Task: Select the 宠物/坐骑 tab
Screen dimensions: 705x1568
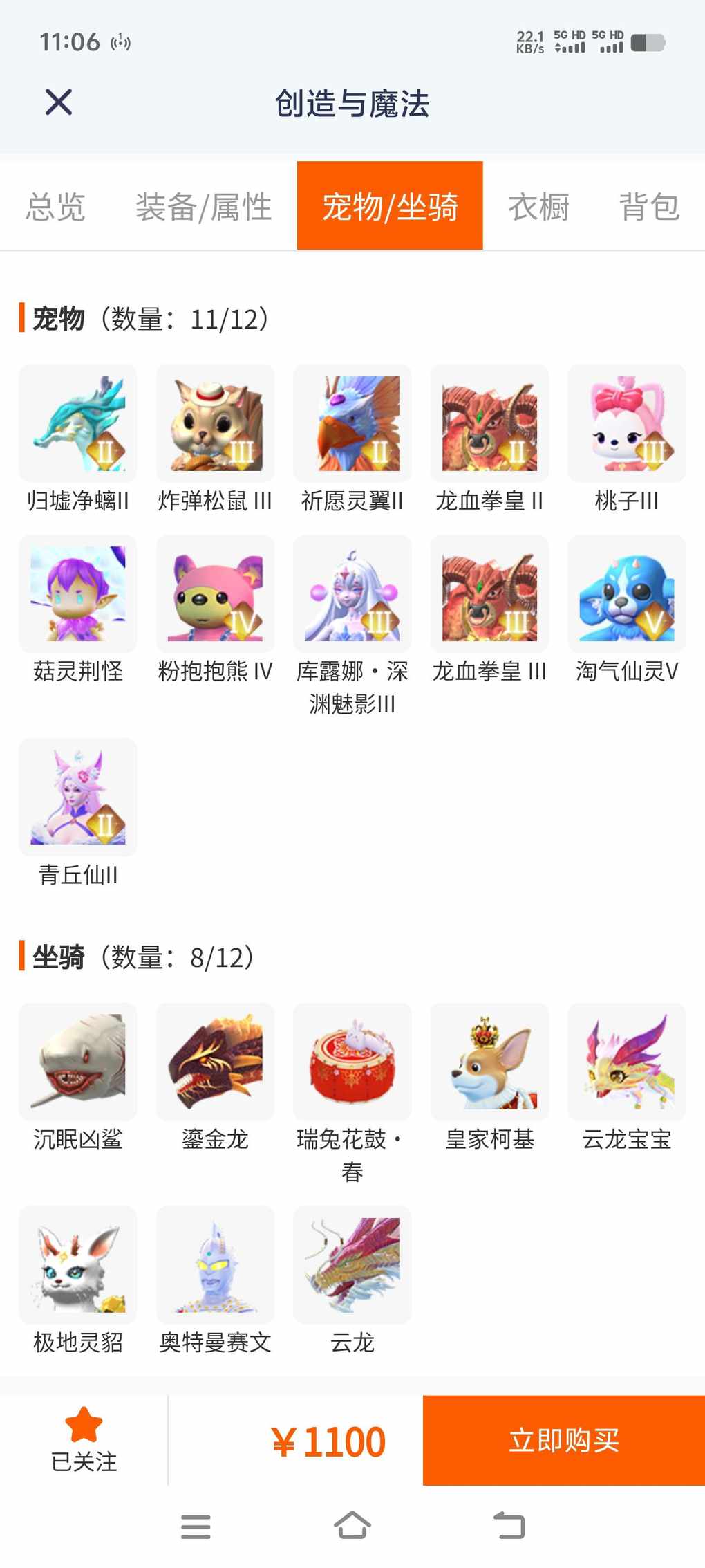Action: tap(390, 205)
